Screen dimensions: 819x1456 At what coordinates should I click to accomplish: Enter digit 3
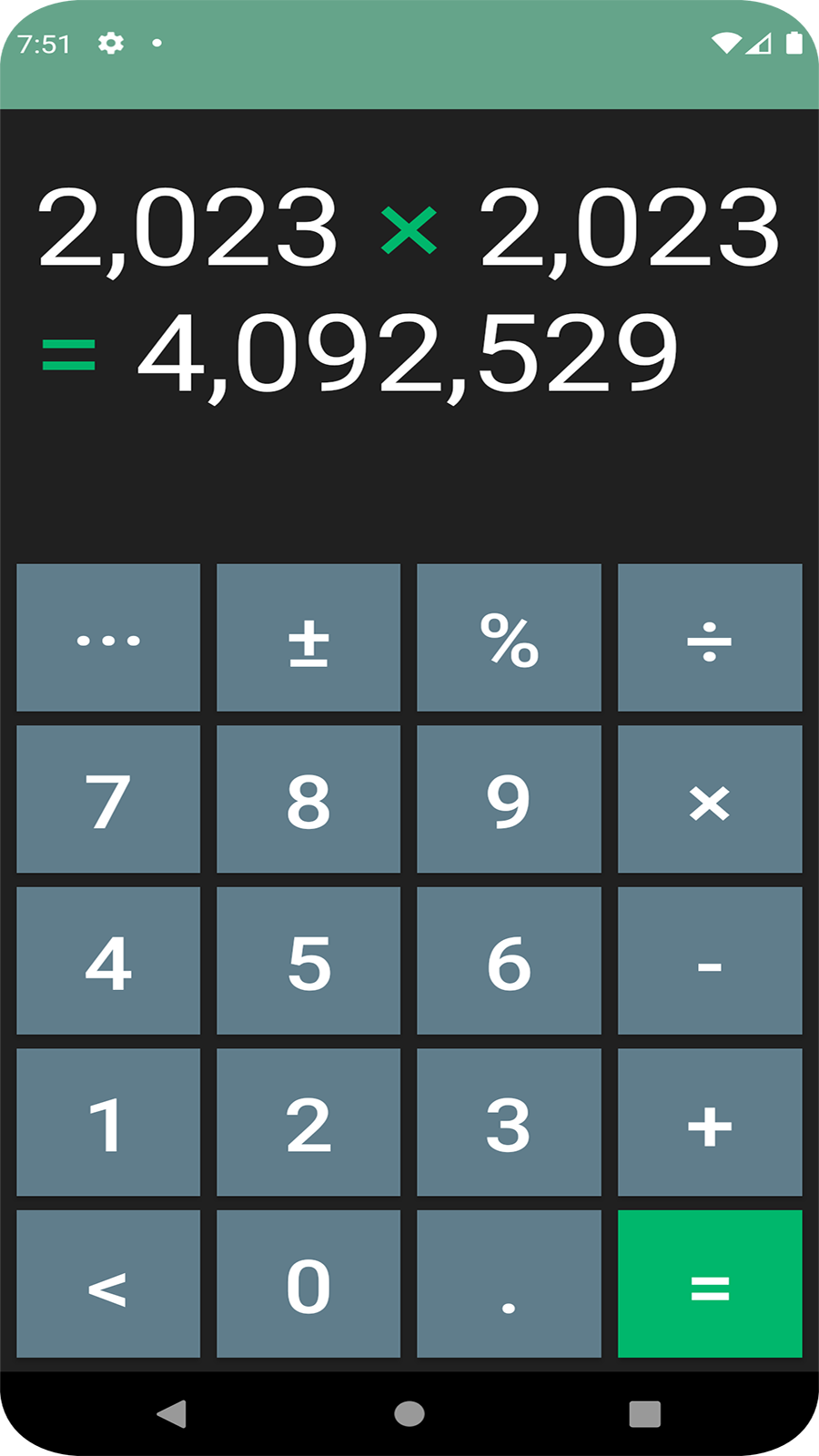point(509,1122)
